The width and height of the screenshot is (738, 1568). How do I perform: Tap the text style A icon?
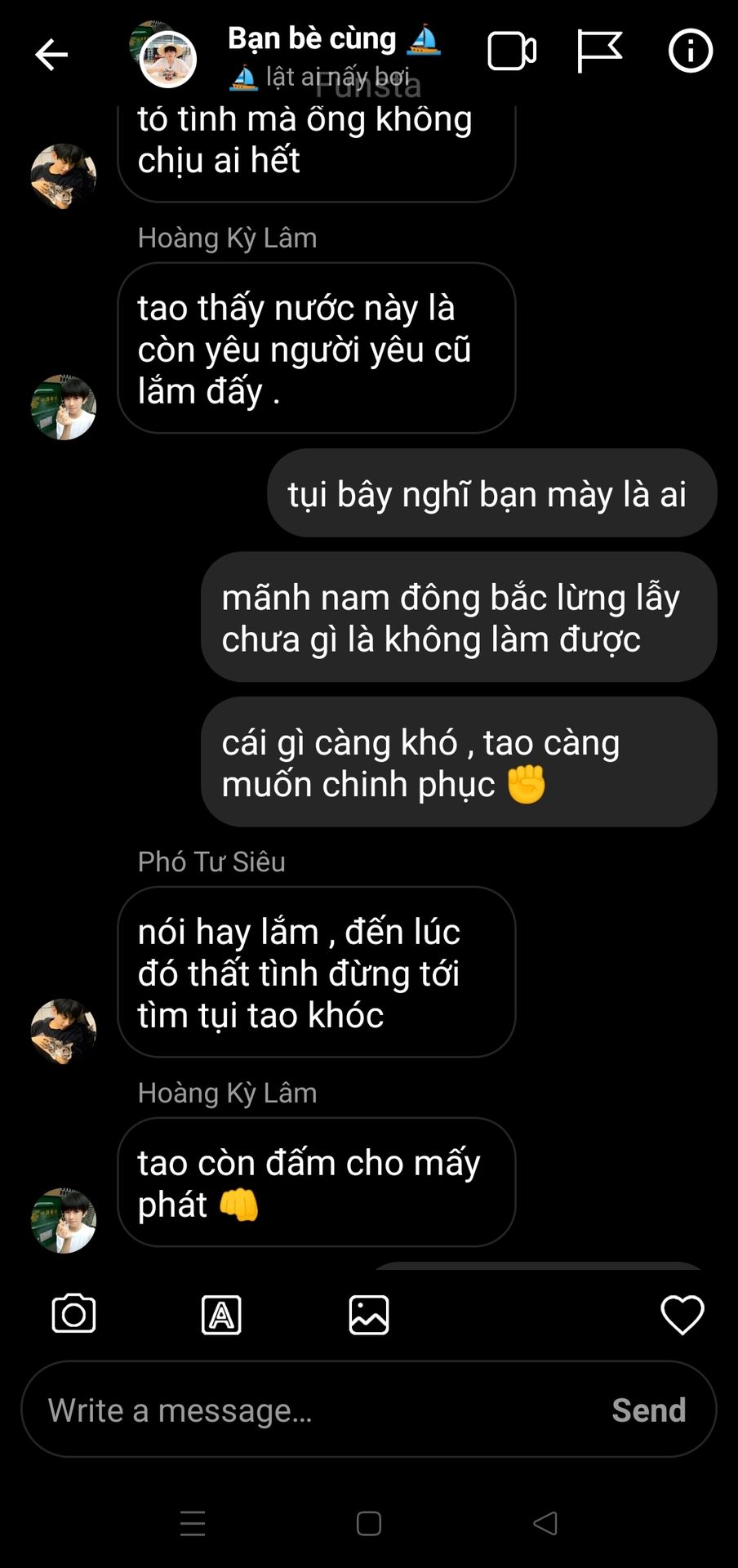[x=221, y=1315]
